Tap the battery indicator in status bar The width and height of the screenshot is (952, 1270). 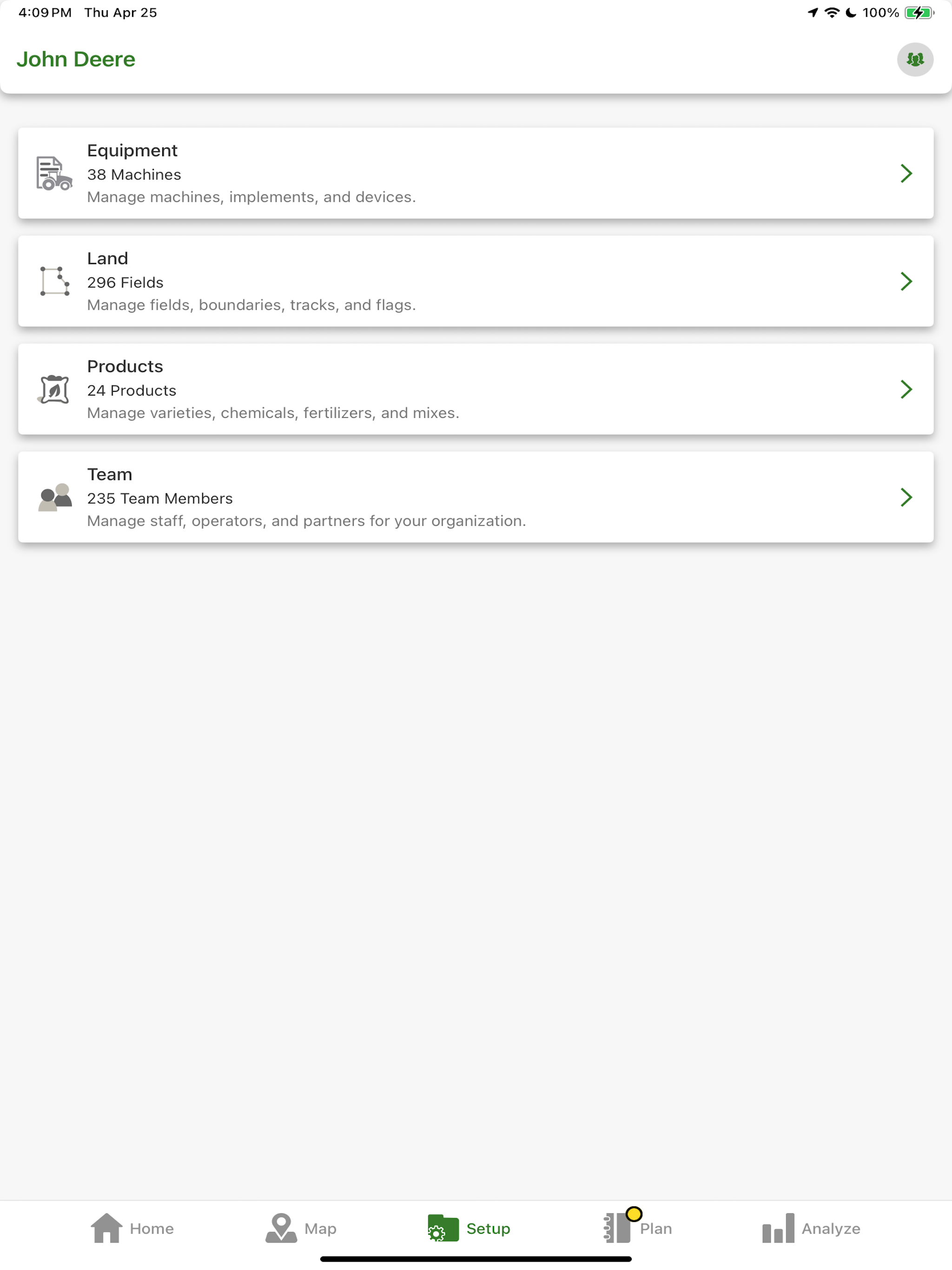(919, 12)
